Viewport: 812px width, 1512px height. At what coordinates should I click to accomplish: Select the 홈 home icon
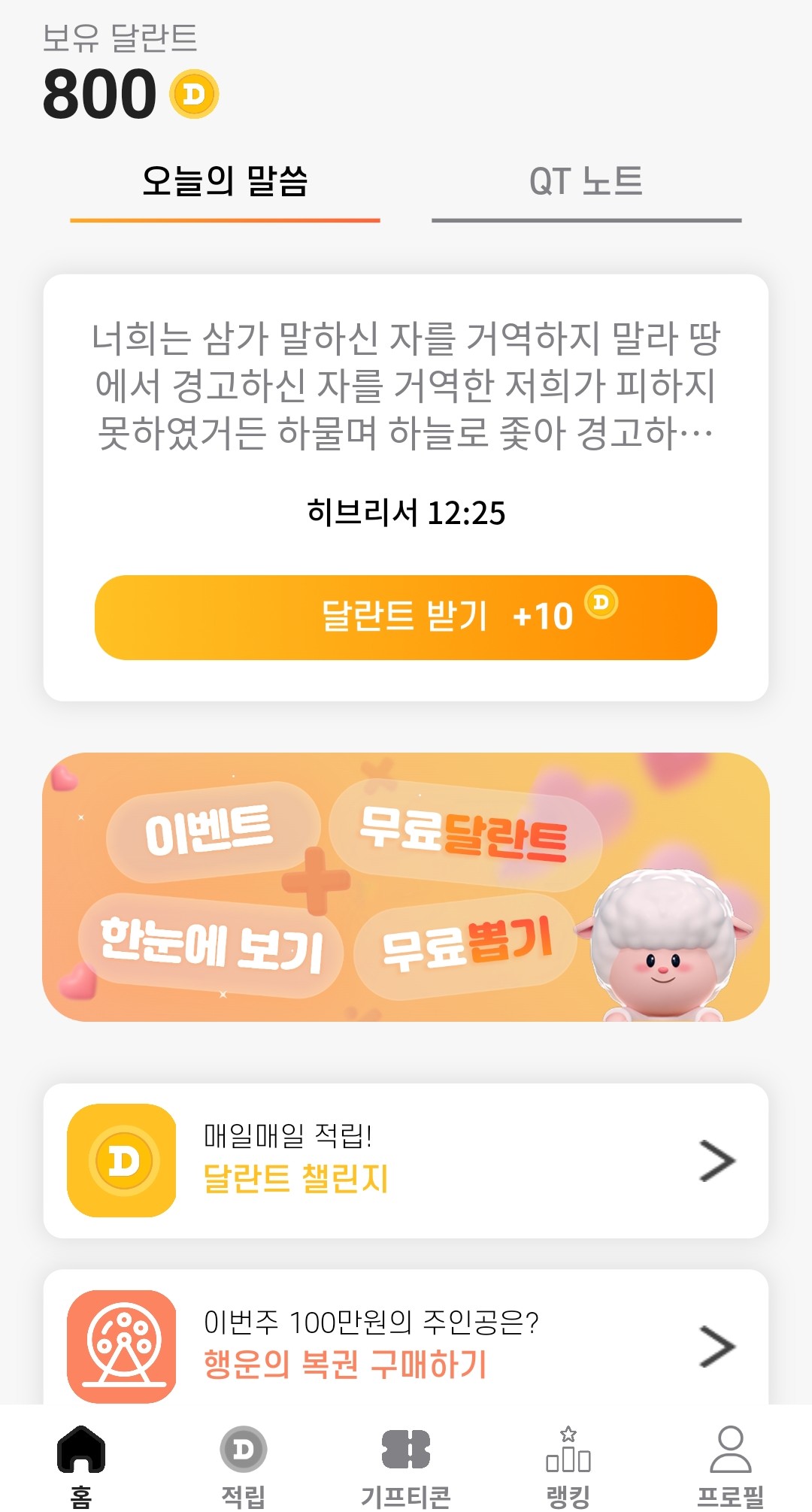[80, 1450]
